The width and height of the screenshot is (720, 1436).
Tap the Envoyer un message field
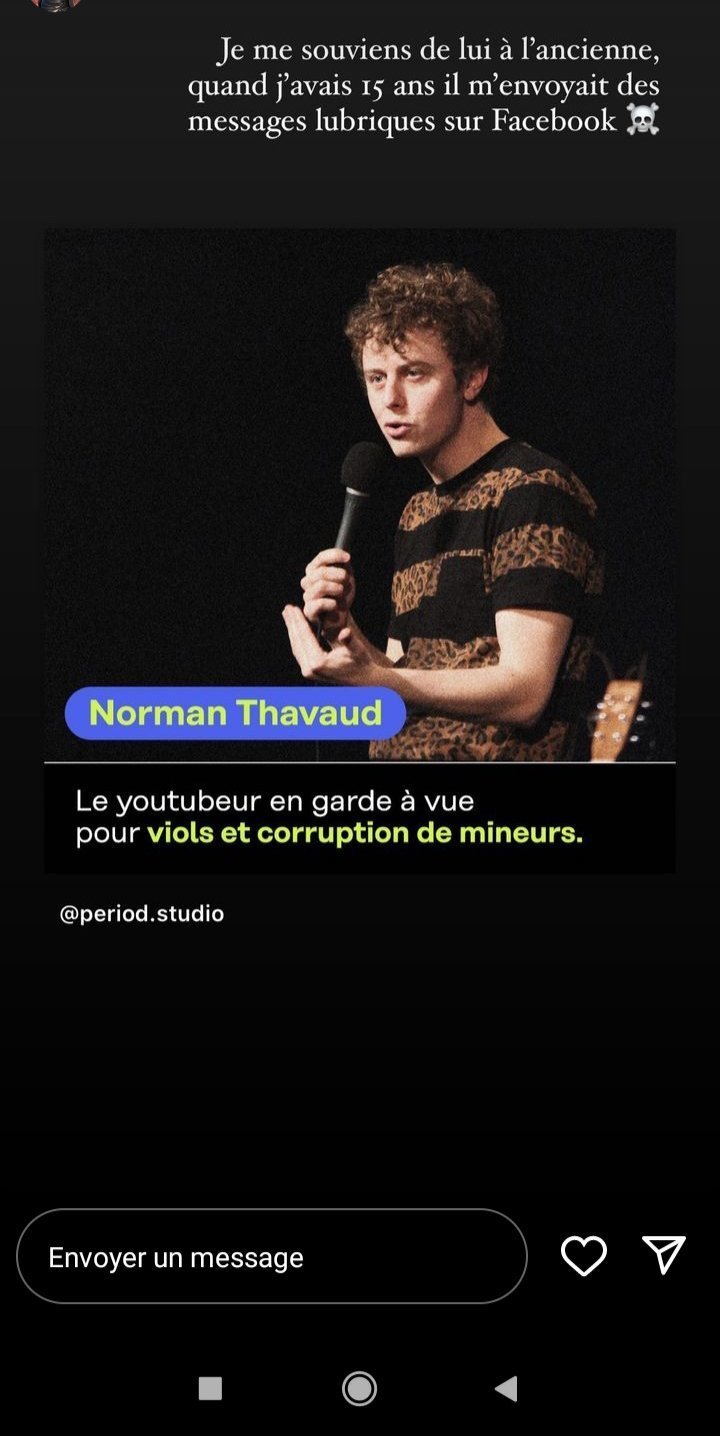click(x=271, y=1256)
